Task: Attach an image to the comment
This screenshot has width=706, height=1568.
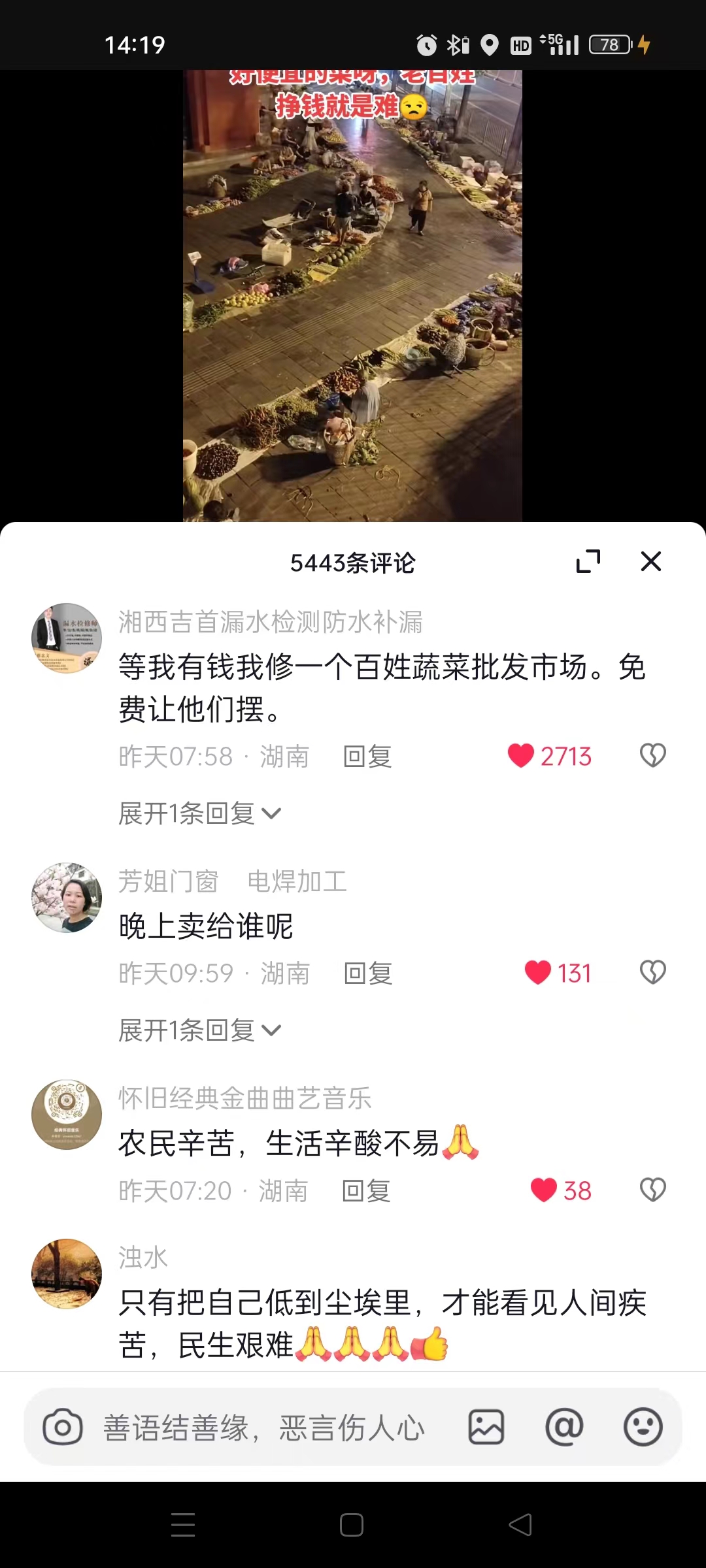Action: 486,1428
